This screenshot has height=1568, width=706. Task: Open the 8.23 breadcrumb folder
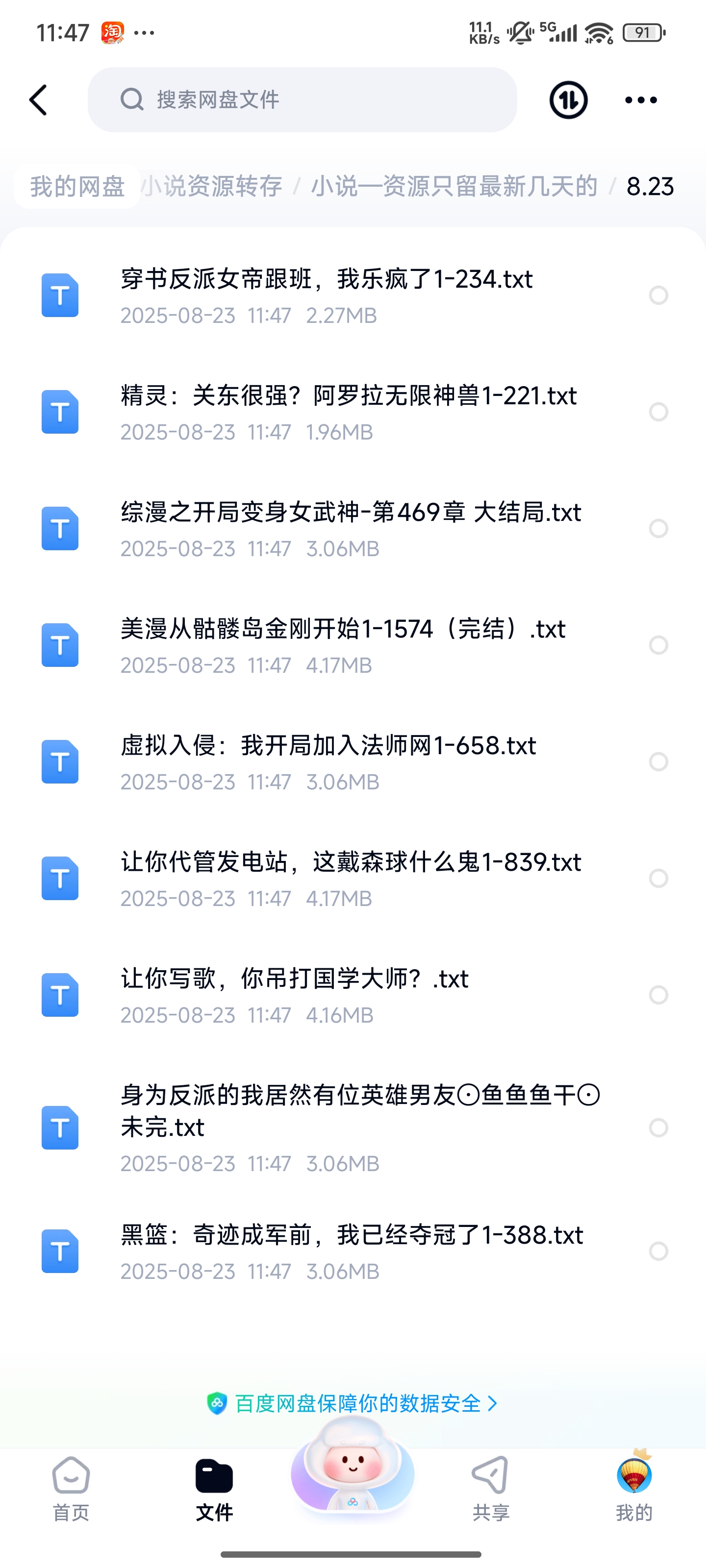(x=649, y=188)
